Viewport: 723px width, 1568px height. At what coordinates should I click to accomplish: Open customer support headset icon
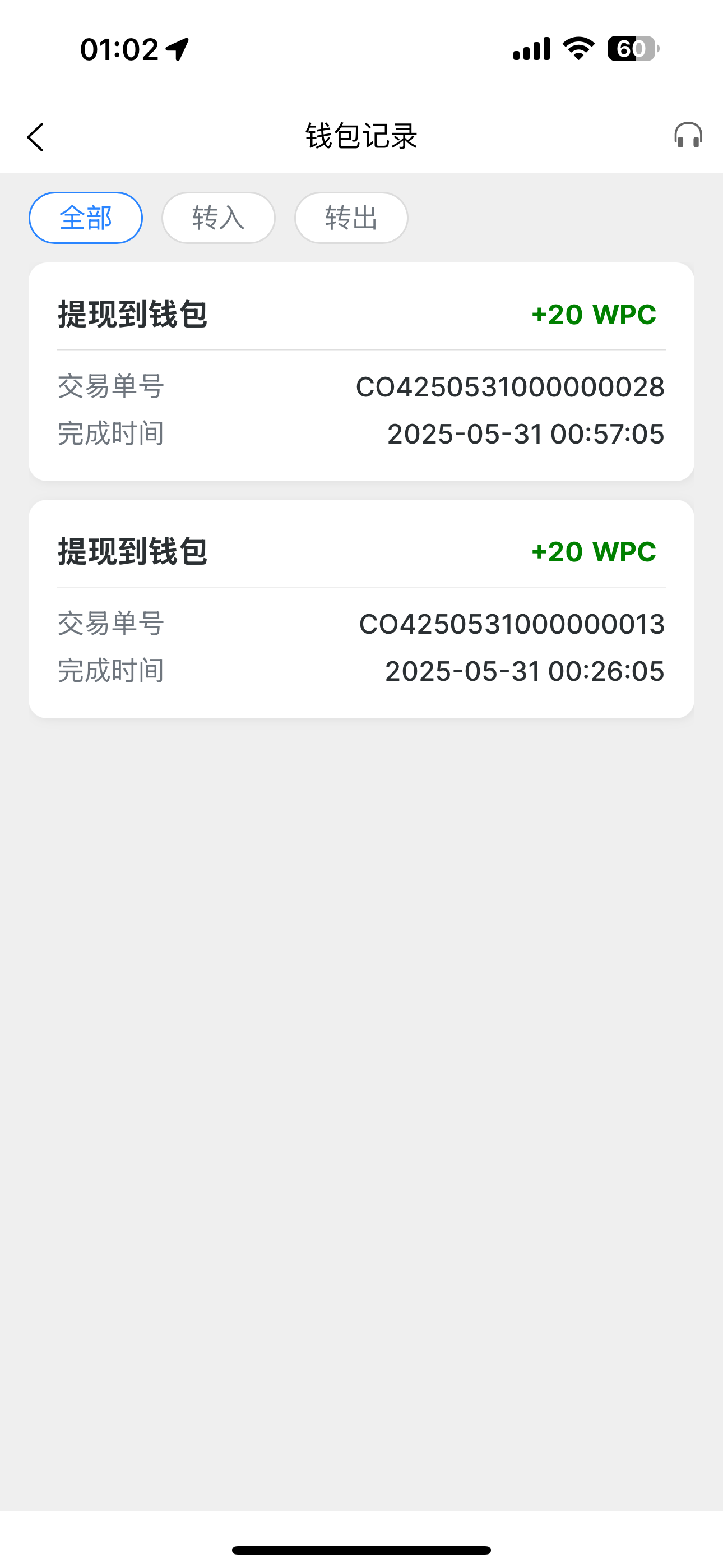688,135
